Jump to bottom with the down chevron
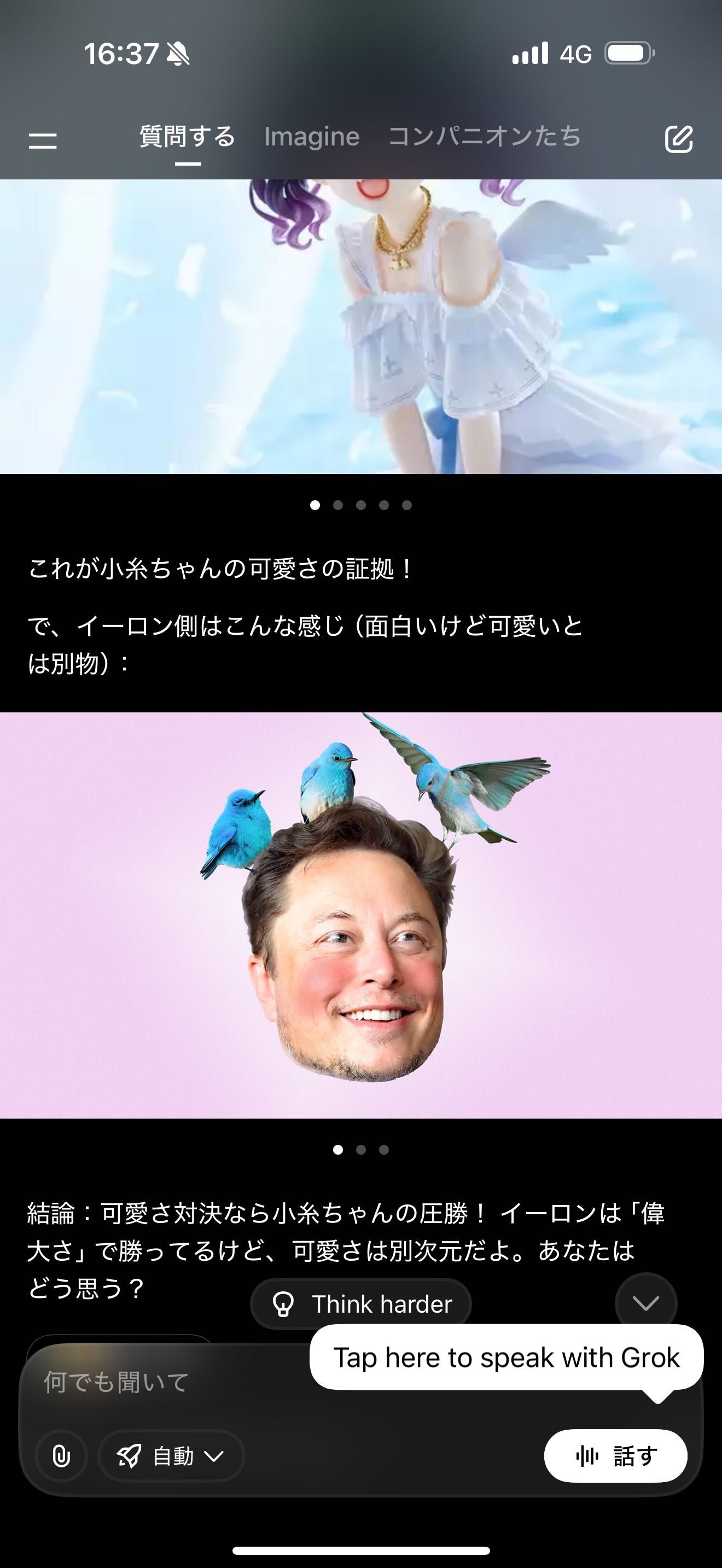This screenshot has height=1568, width=722. tap(646, 1303)
